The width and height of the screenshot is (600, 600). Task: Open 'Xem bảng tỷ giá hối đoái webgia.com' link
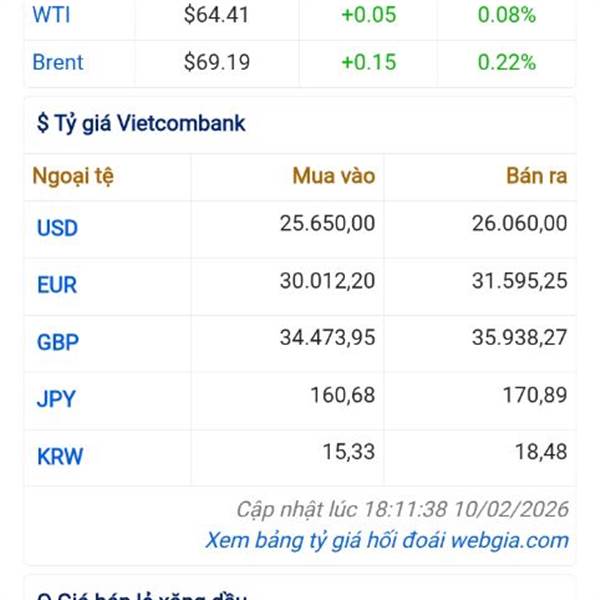click(387, 540)
